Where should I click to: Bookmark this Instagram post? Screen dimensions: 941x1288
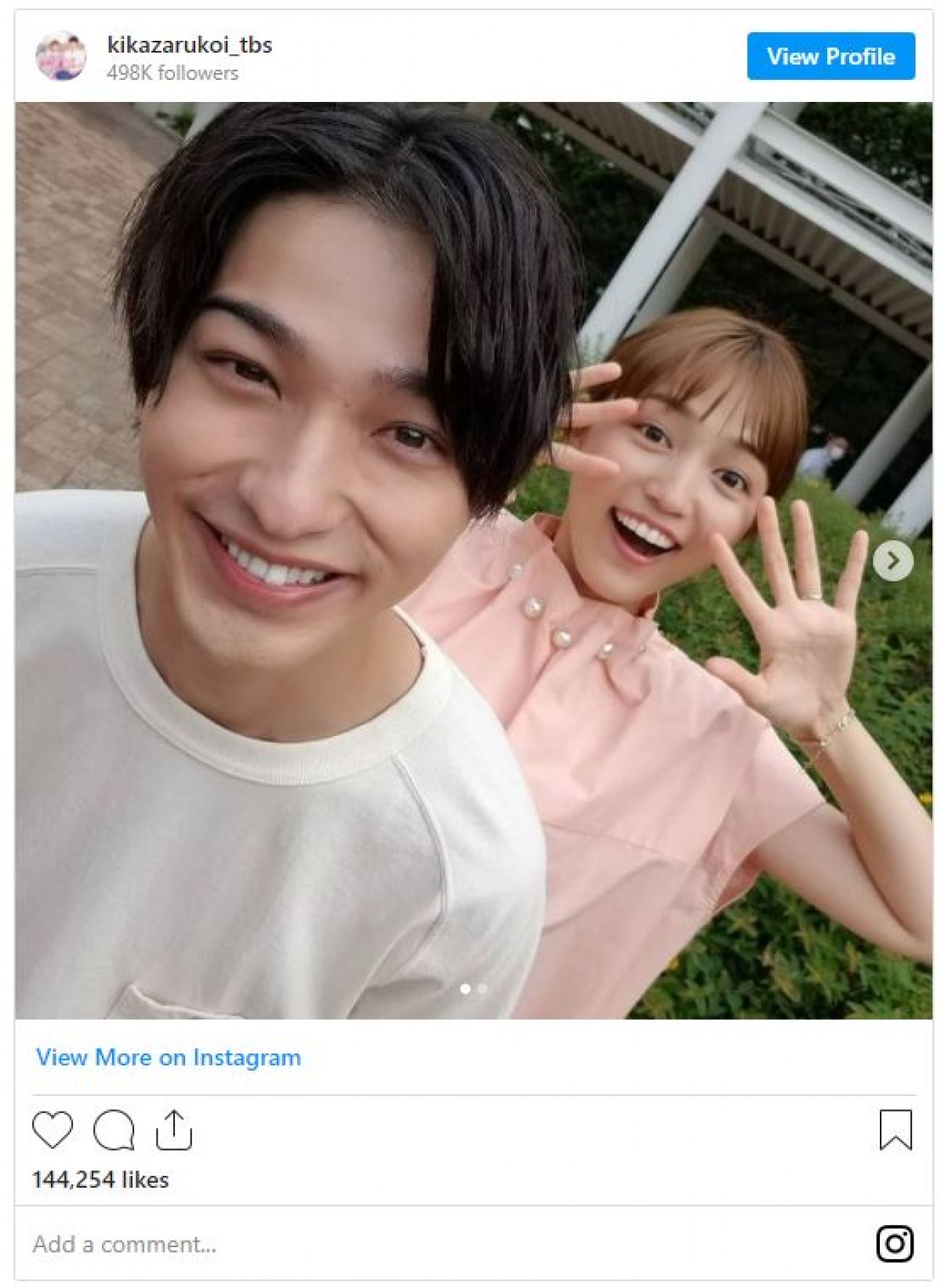pyautogui.click(x=895, y=1130)
